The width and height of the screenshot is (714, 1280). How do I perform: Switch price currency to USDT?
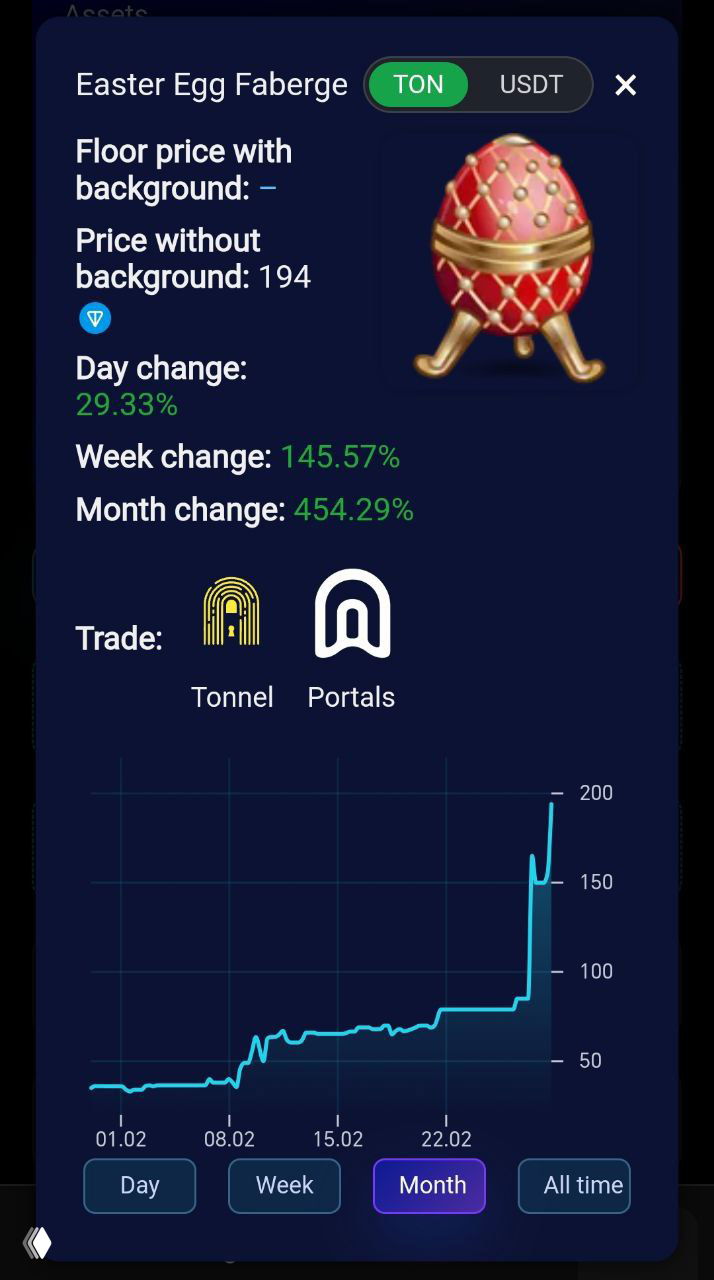coord(531,85)
